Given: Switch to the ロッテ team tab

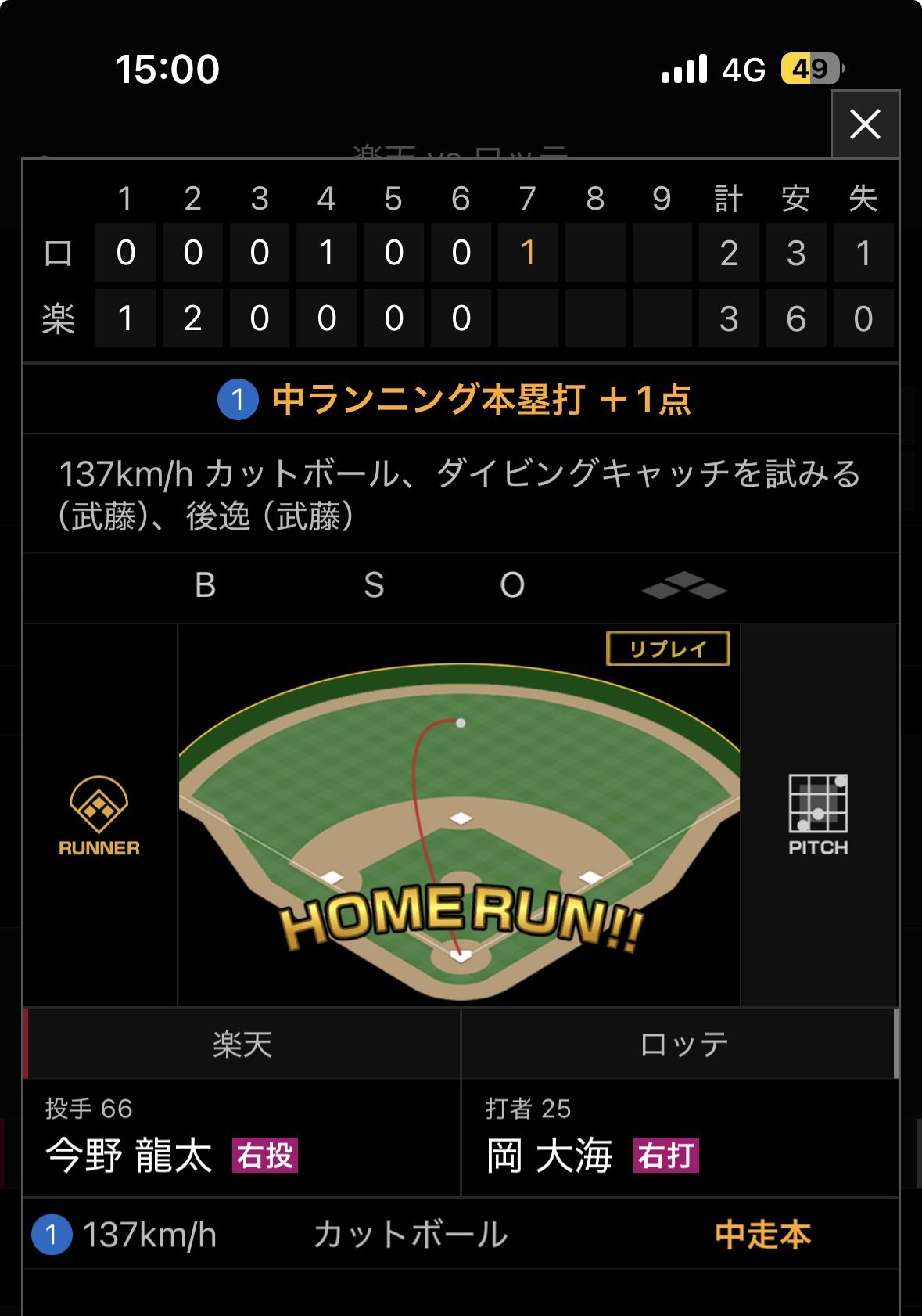Looking at the screenshot, I should [x=682, y=1045].
